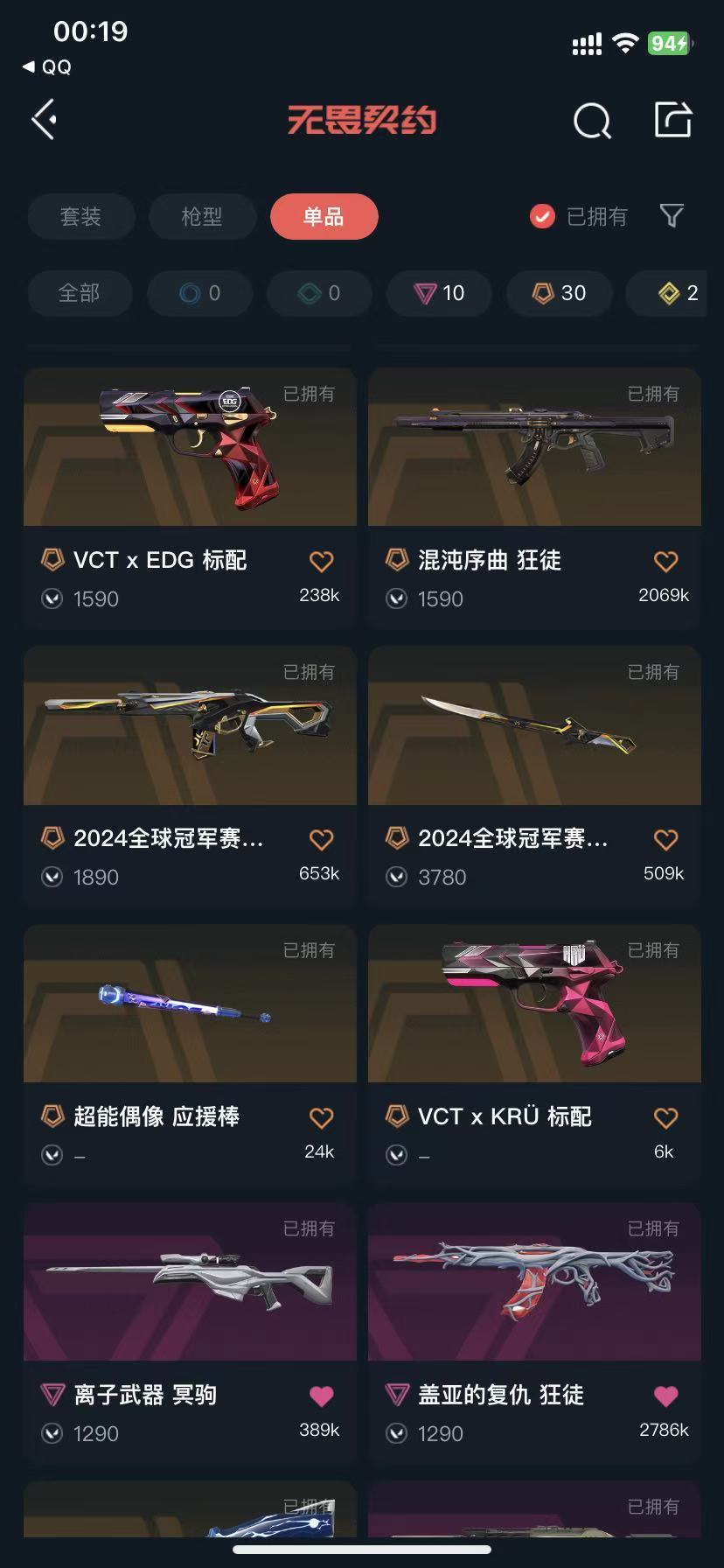724x1568 pixels.
Task: Filter by the tier chip showing 30
Action: (x=559, y=293)
